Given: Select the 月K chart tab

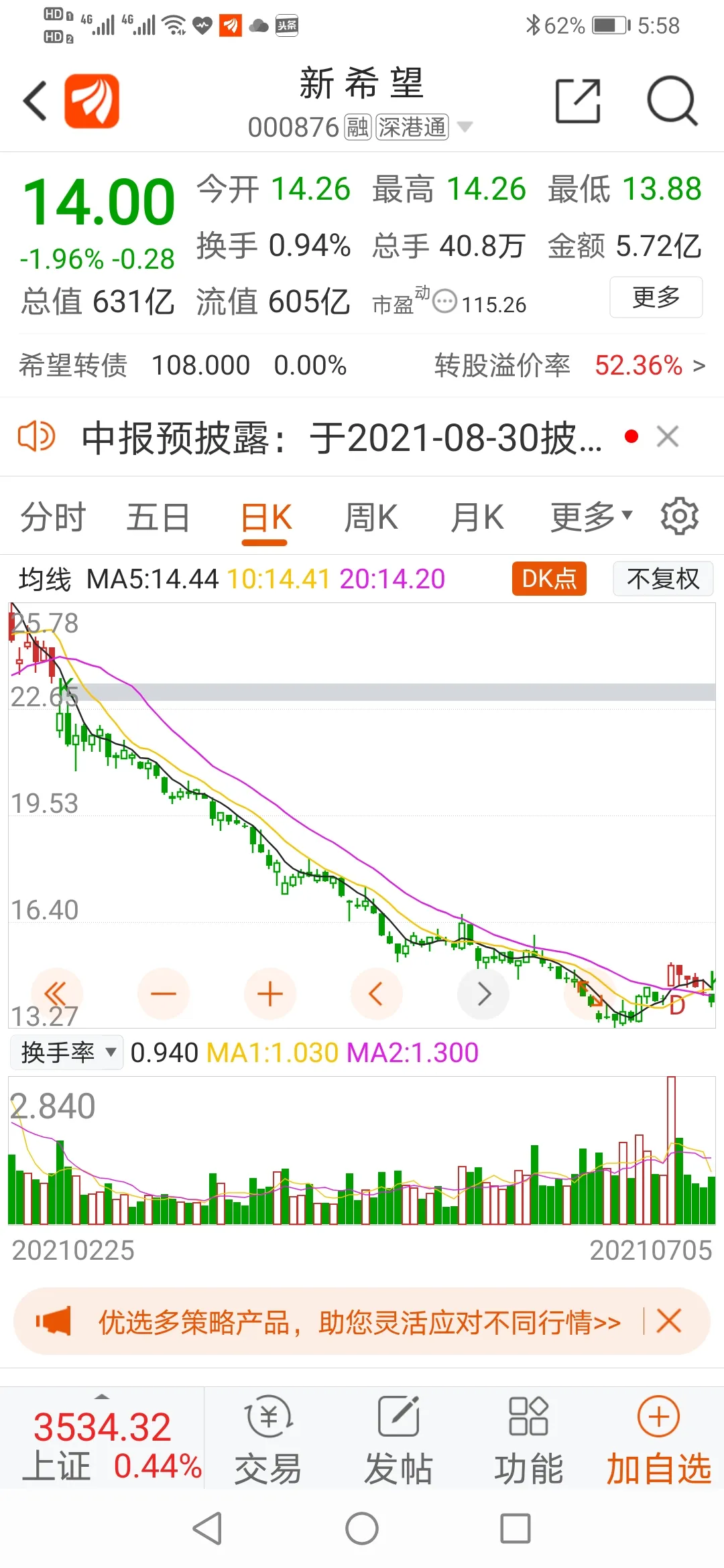Looking at the screenshot, I should click(x=477, y=517).
